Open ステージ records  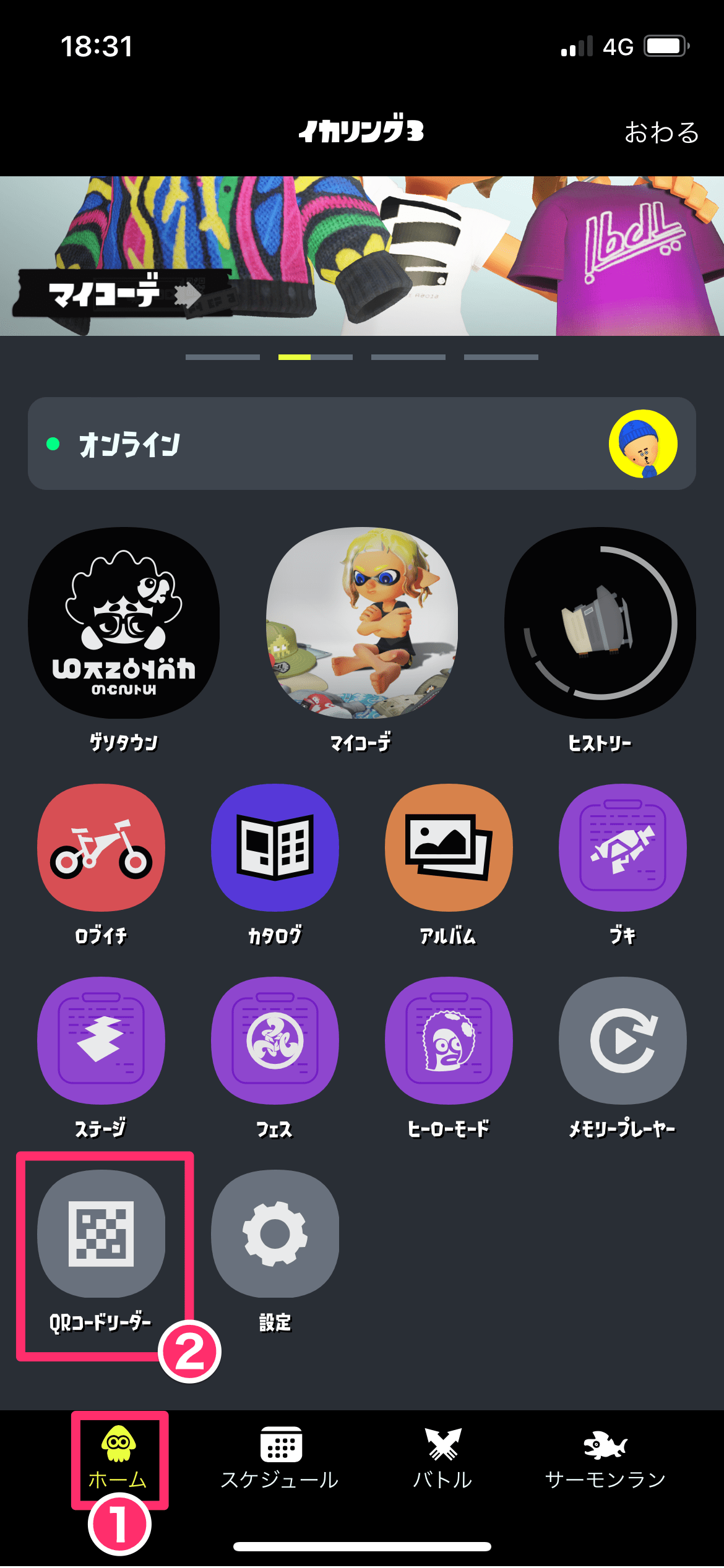pos(101,1040)
